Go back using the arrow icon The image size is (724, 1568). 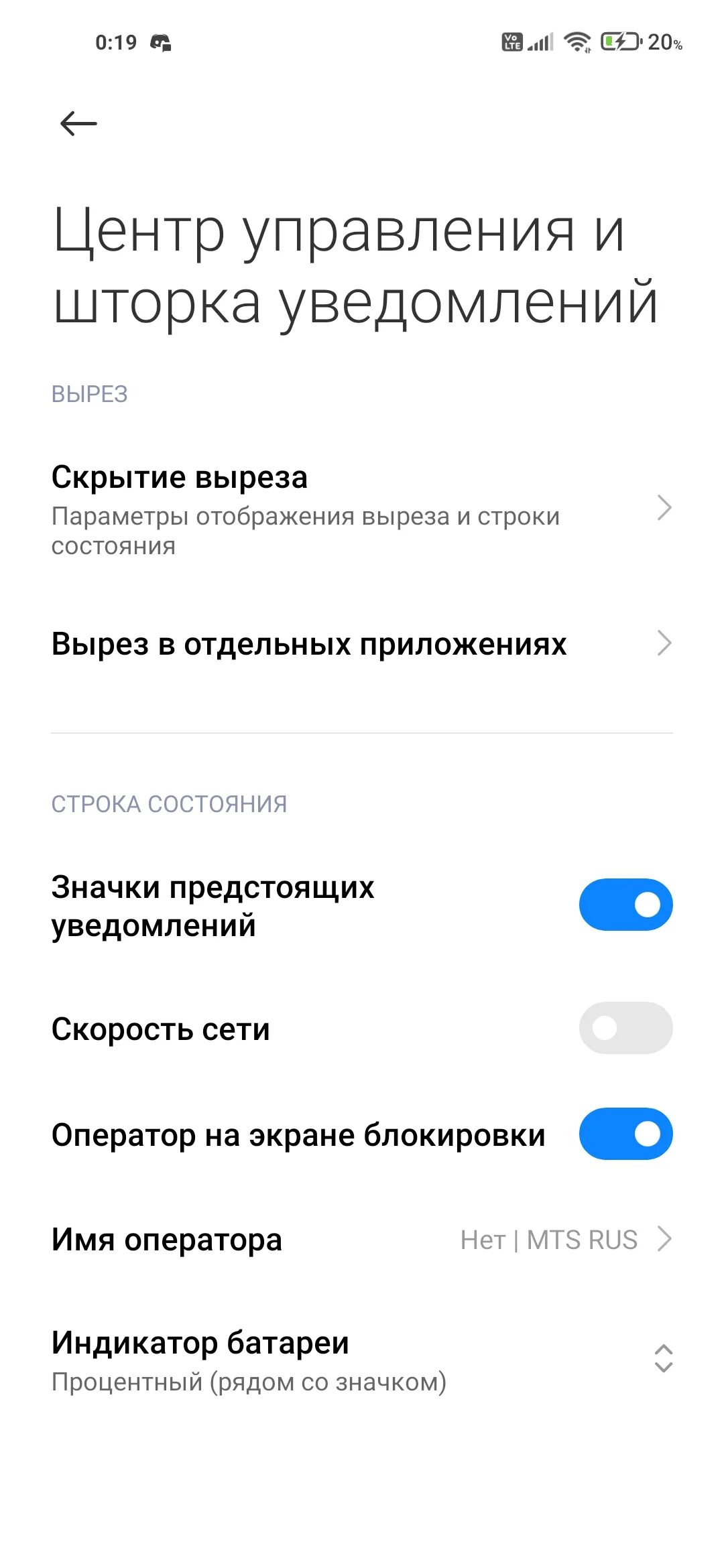click(x=78, y=124)
